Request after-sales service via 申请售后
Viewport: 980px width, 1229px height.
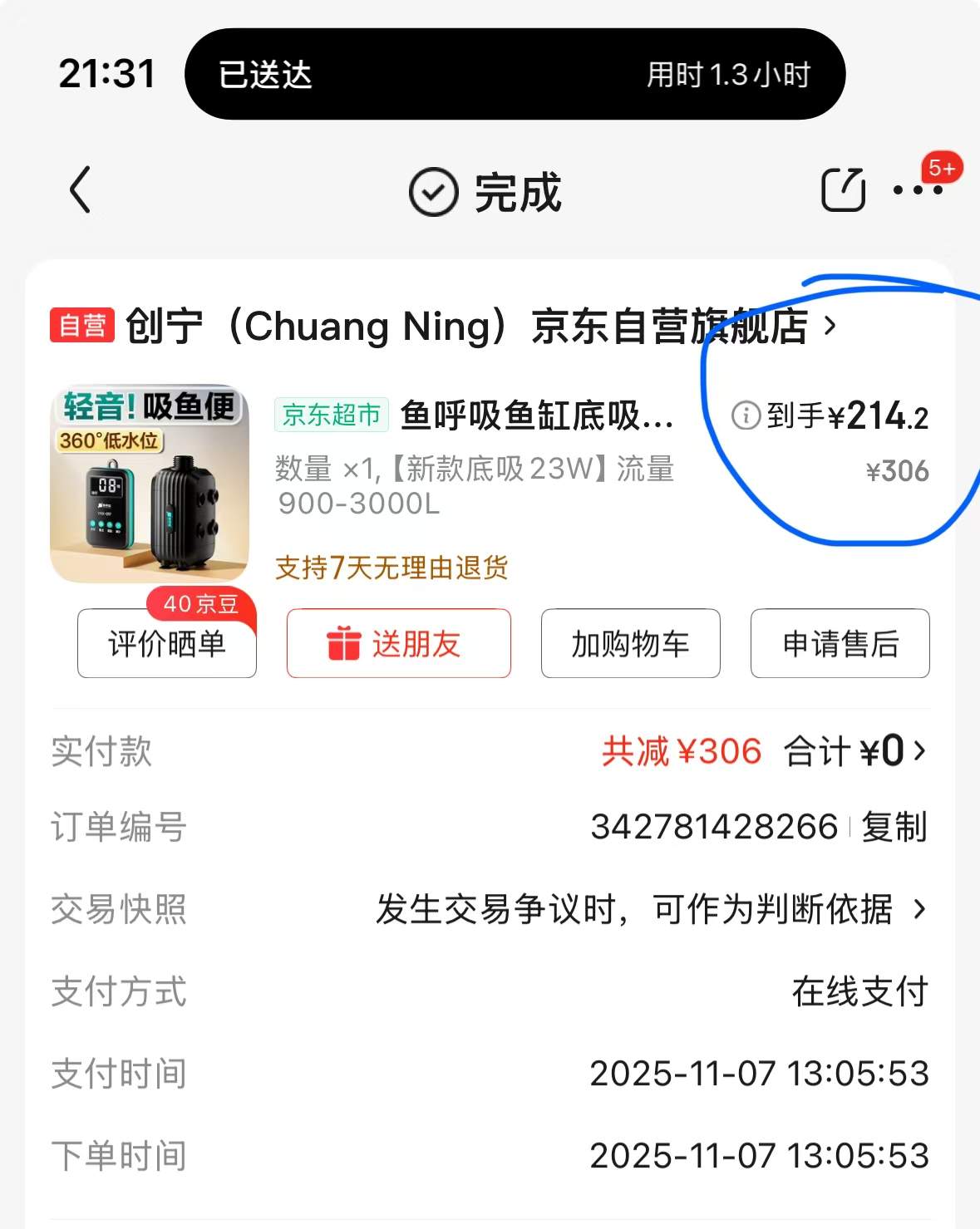pos(840,644)
